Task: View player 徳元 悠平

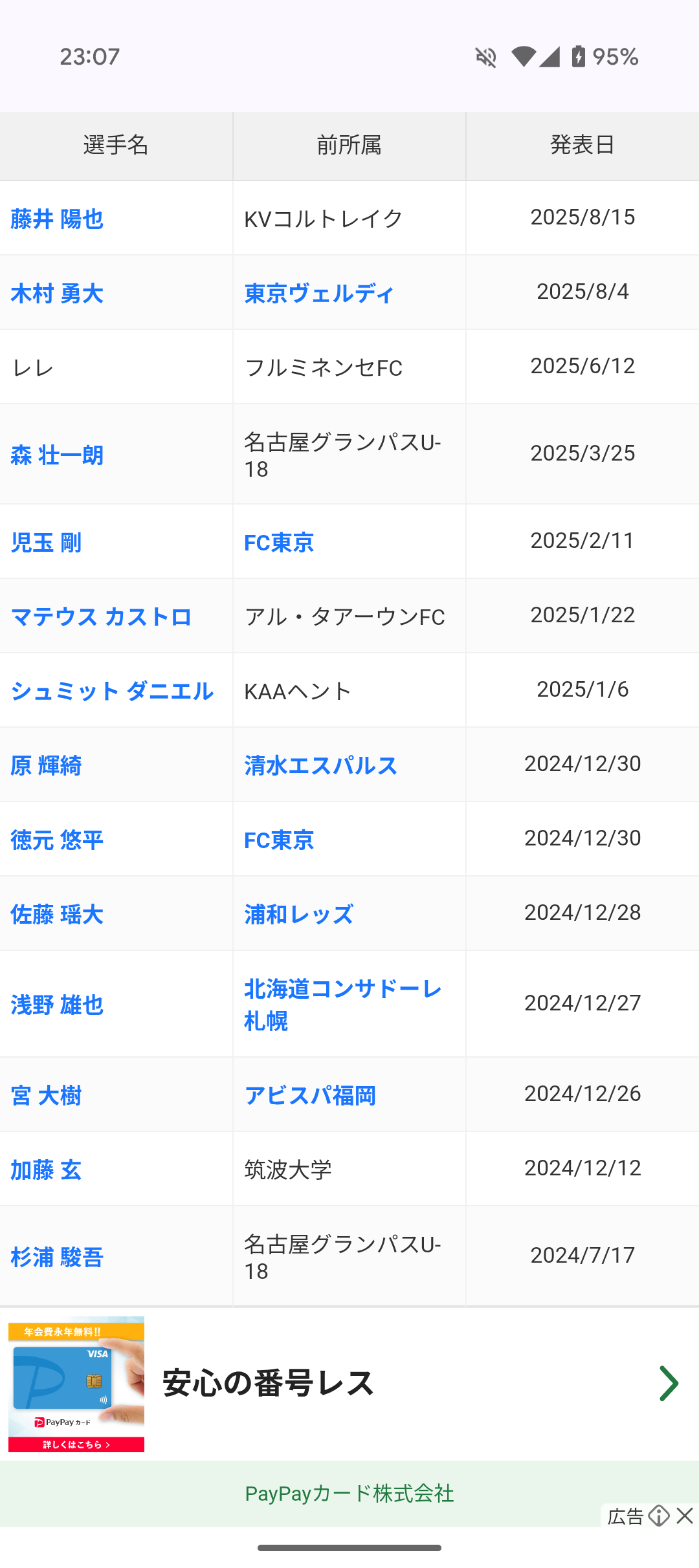Action: coord(57,840)
